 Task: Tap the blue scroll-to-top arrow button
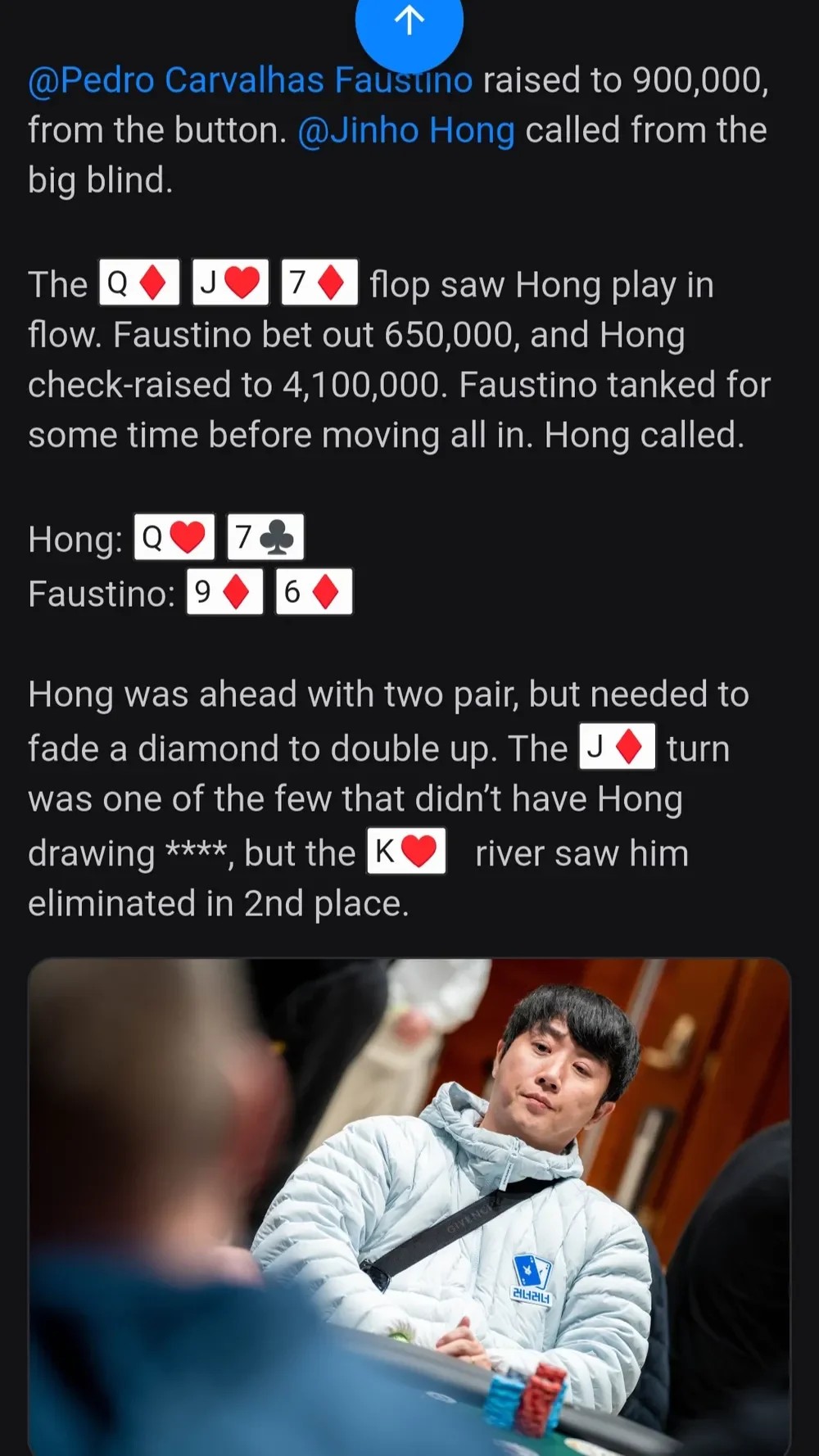[x=409, y=23]
